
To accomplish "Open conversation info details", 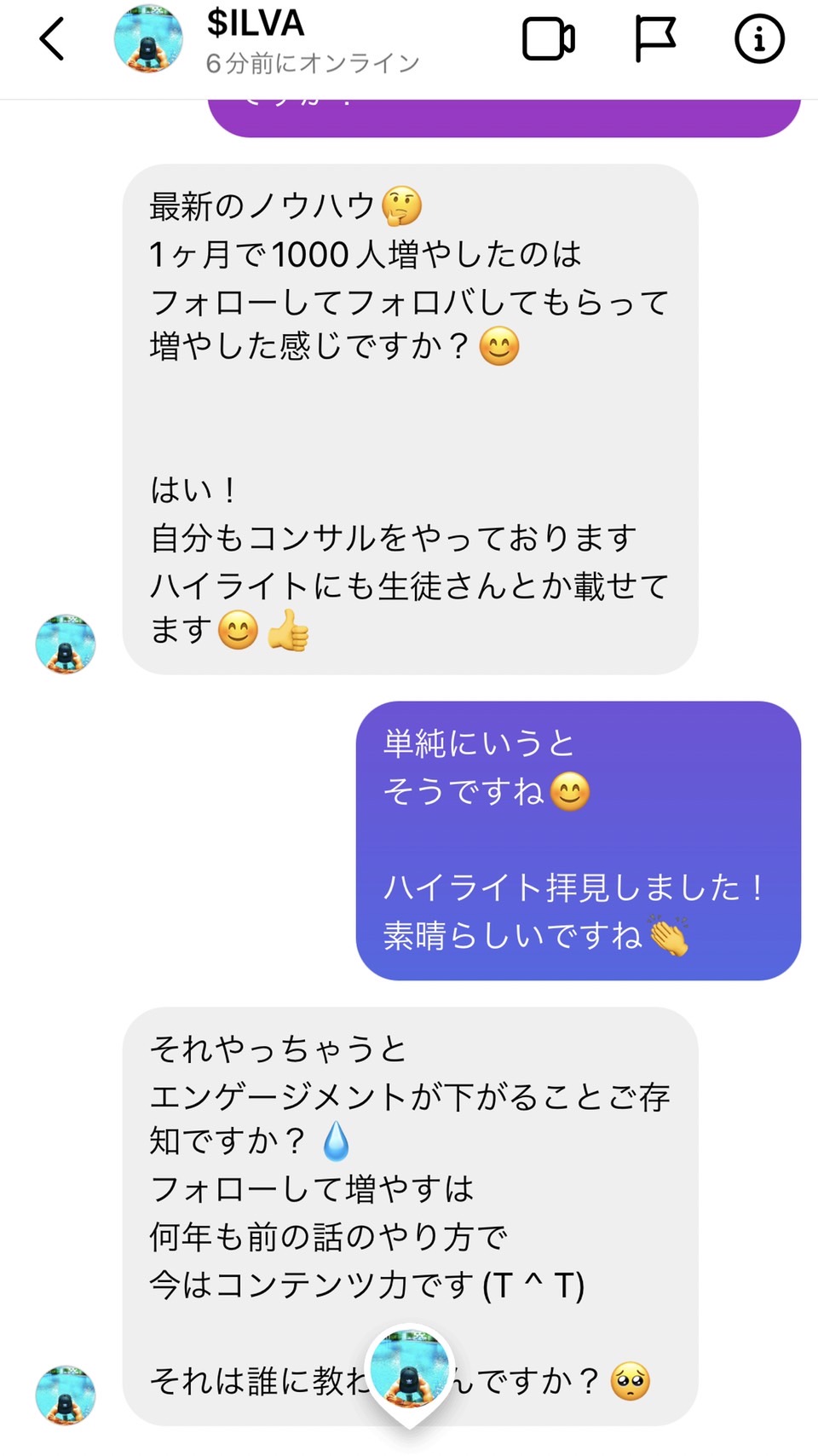I will tap(759, 39).
